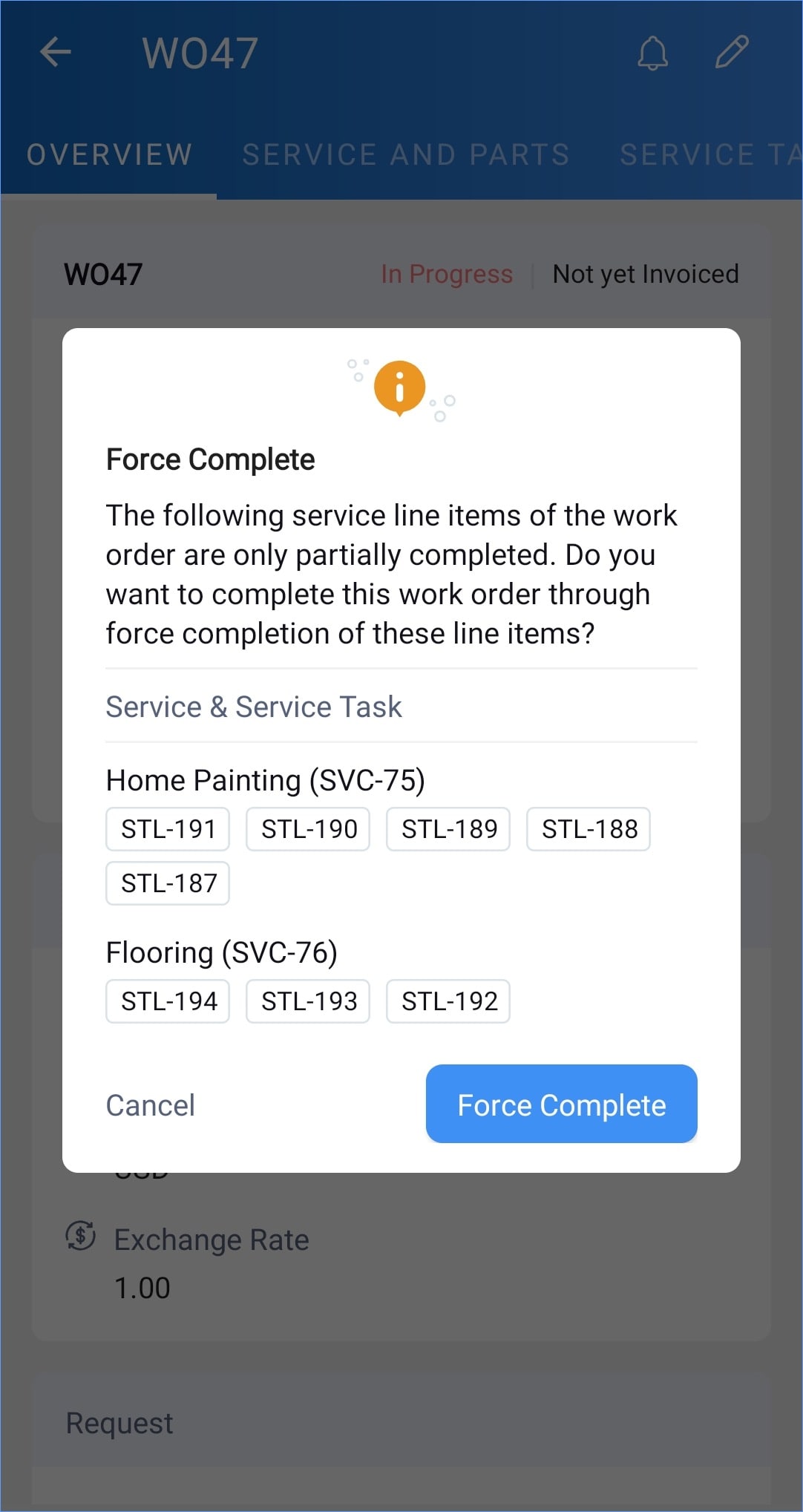Open the STL-187 task chip
Image resolution: width=803 pixels, height=1512 pixels.
tap(168, 883)
